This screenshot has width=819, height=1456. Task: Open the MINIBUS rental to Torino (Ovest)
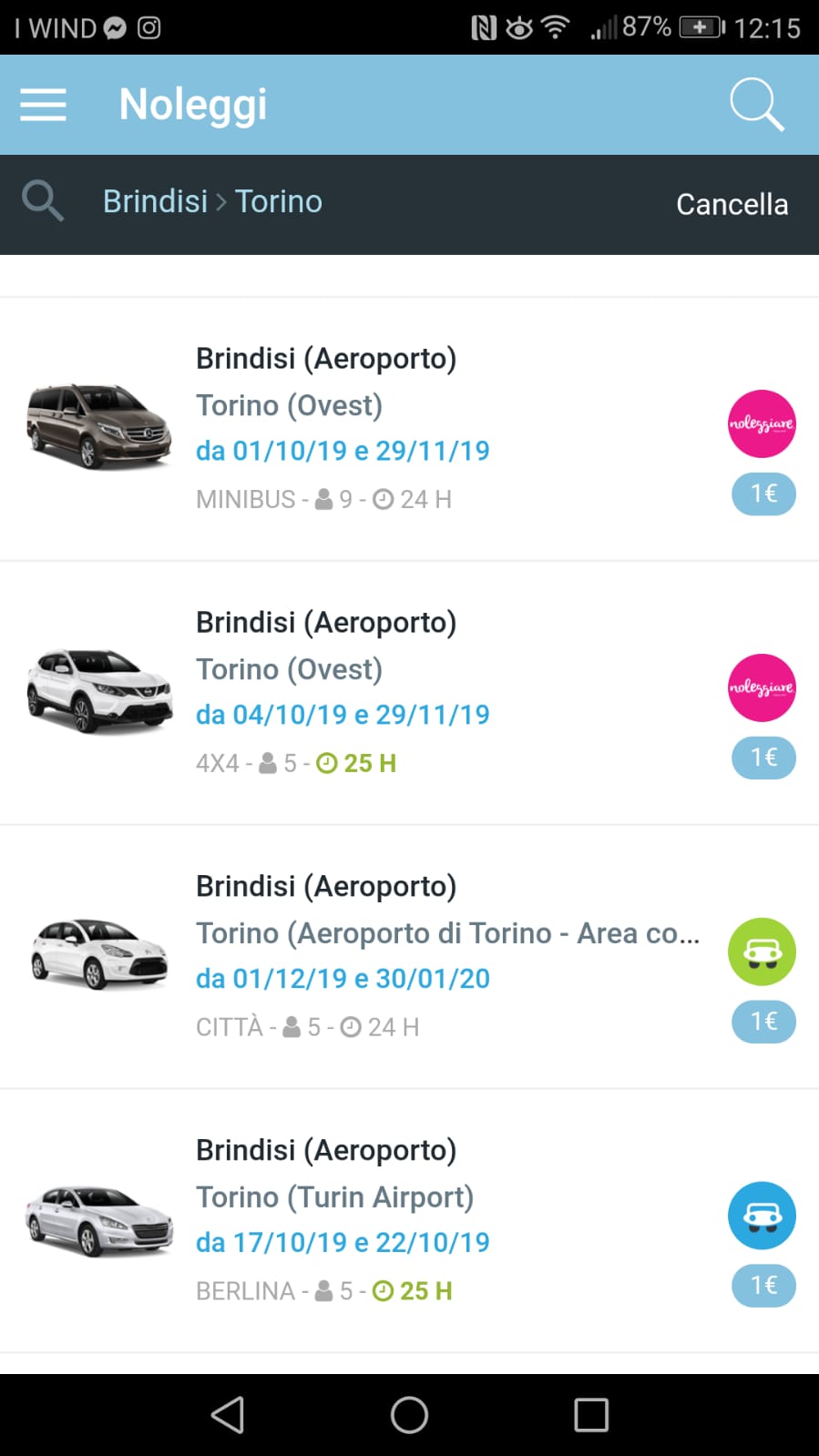pyautogui.click(x=409, y=429)
